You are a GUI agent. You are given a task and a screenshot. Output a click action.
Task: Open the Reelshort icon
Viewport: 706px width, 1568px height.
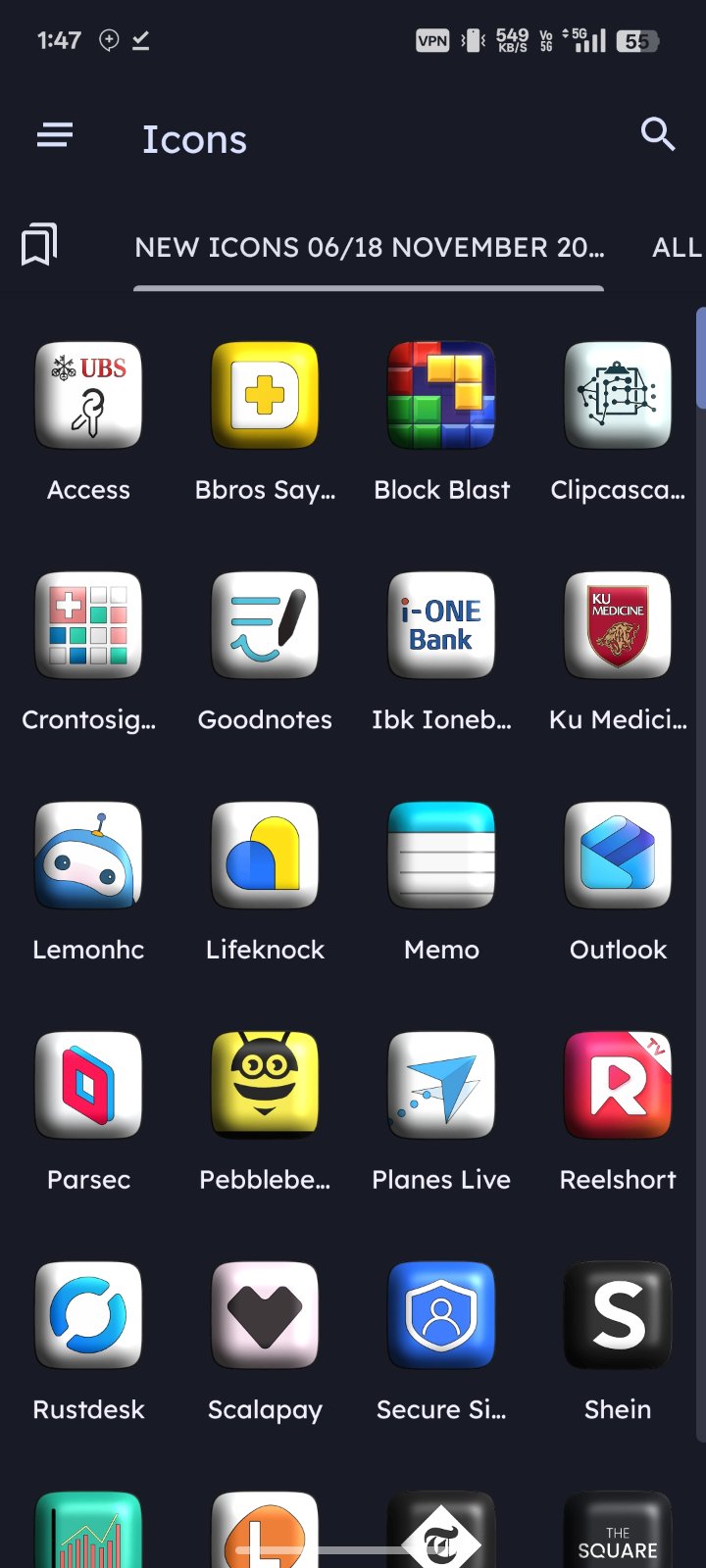click(618, 1085)
